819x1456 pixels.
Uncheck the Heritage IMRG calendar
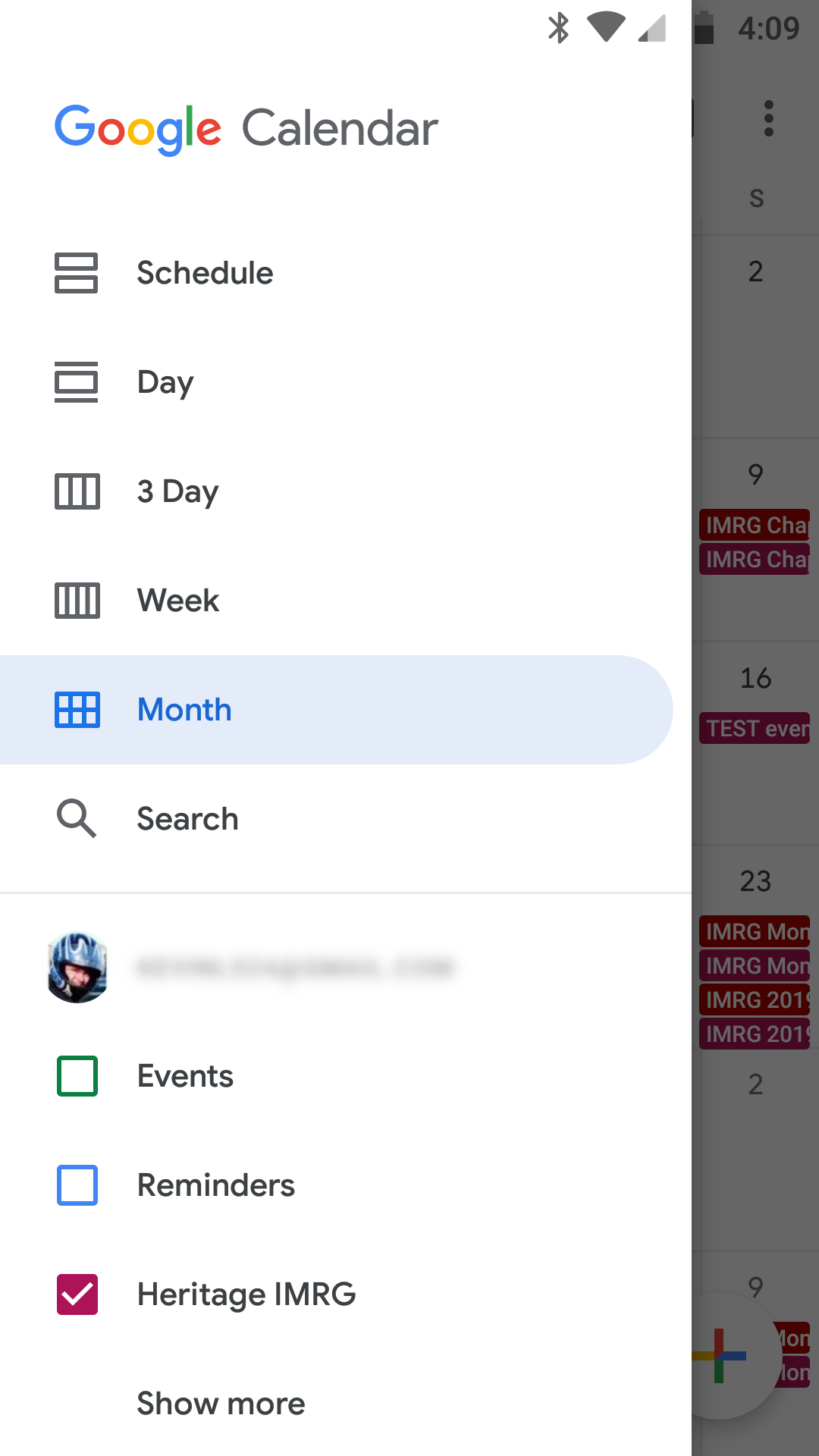coord(77,1294)
